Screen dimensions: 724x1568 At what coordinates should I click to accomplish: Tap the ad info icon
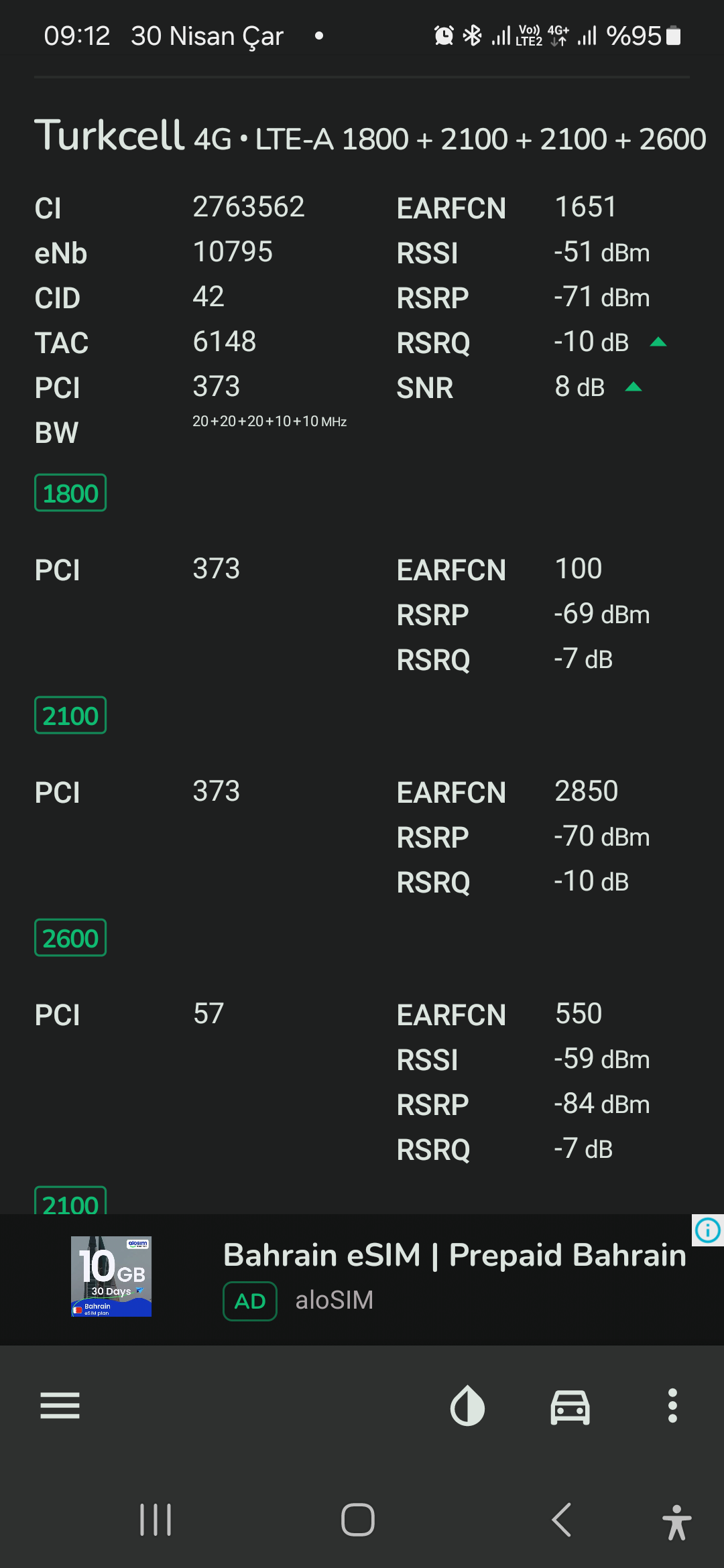[708, 1230]
